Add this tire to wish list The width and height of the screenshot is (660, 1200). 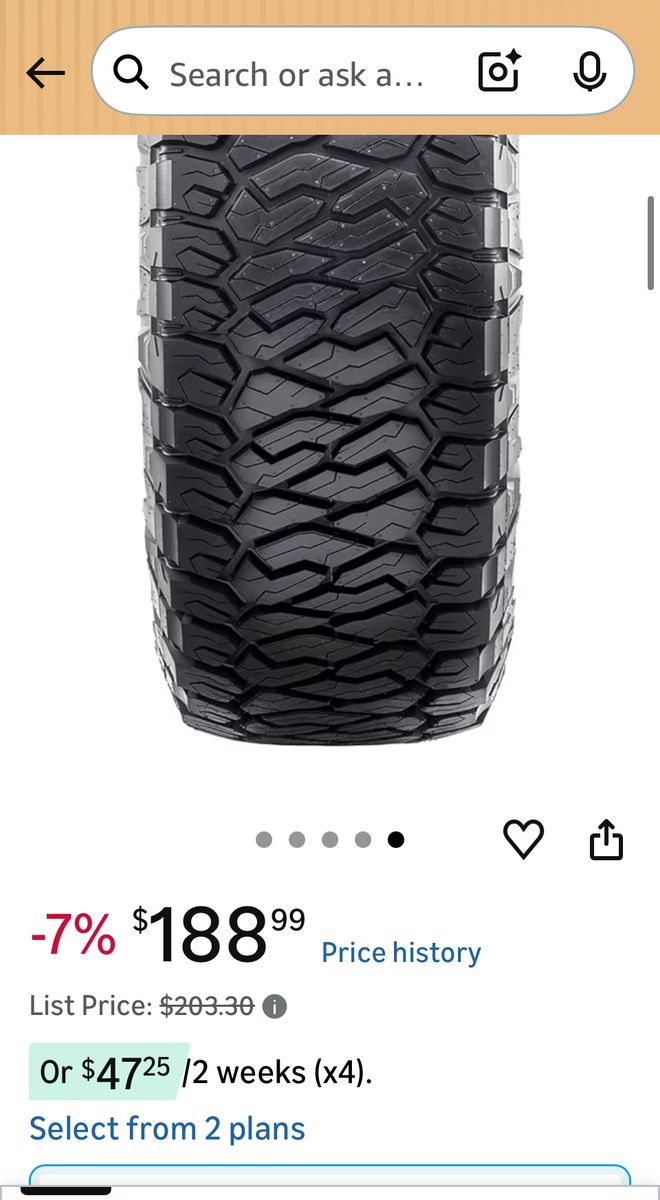[x=523, y=840]
